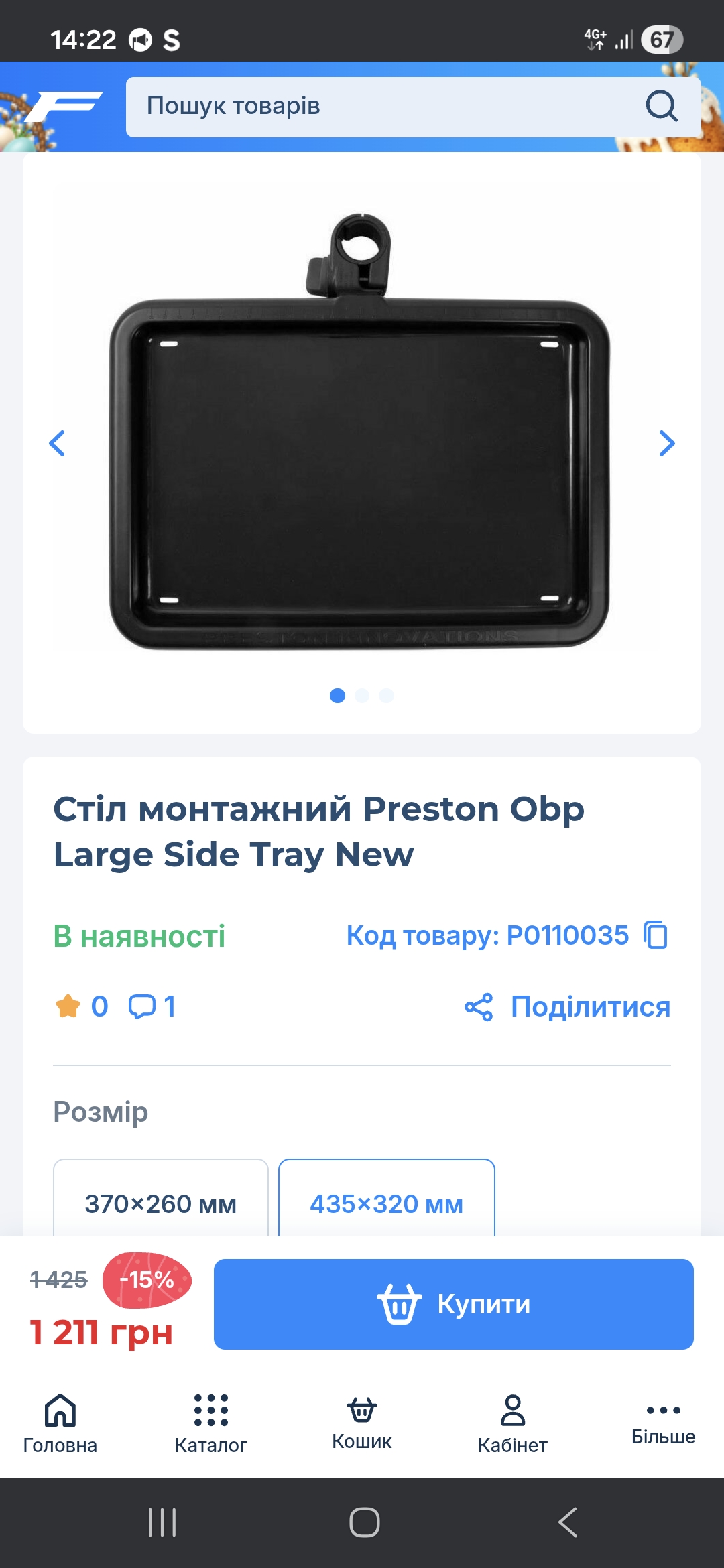This screenshot has width=724, height=1568.
Task: Select size 435×320 мм
Action: (387, 1203)
